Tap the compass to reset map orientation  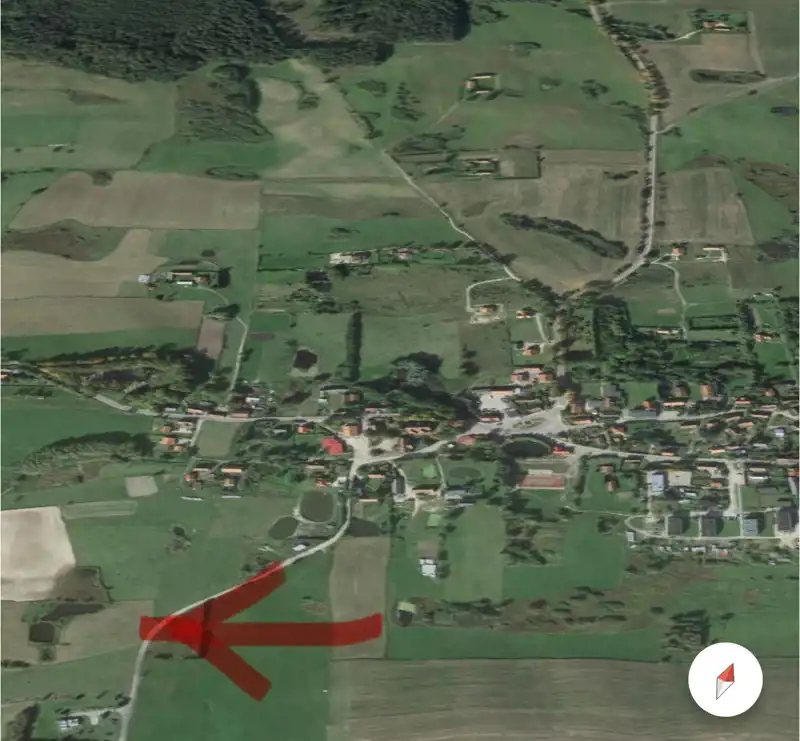725,680
